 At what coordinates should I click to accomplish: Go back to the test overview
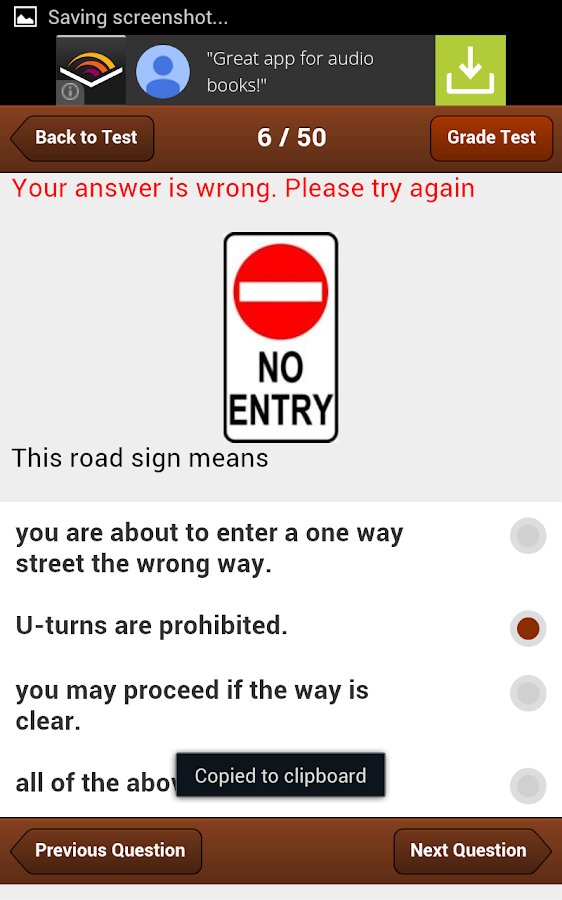tap(83, 138)
